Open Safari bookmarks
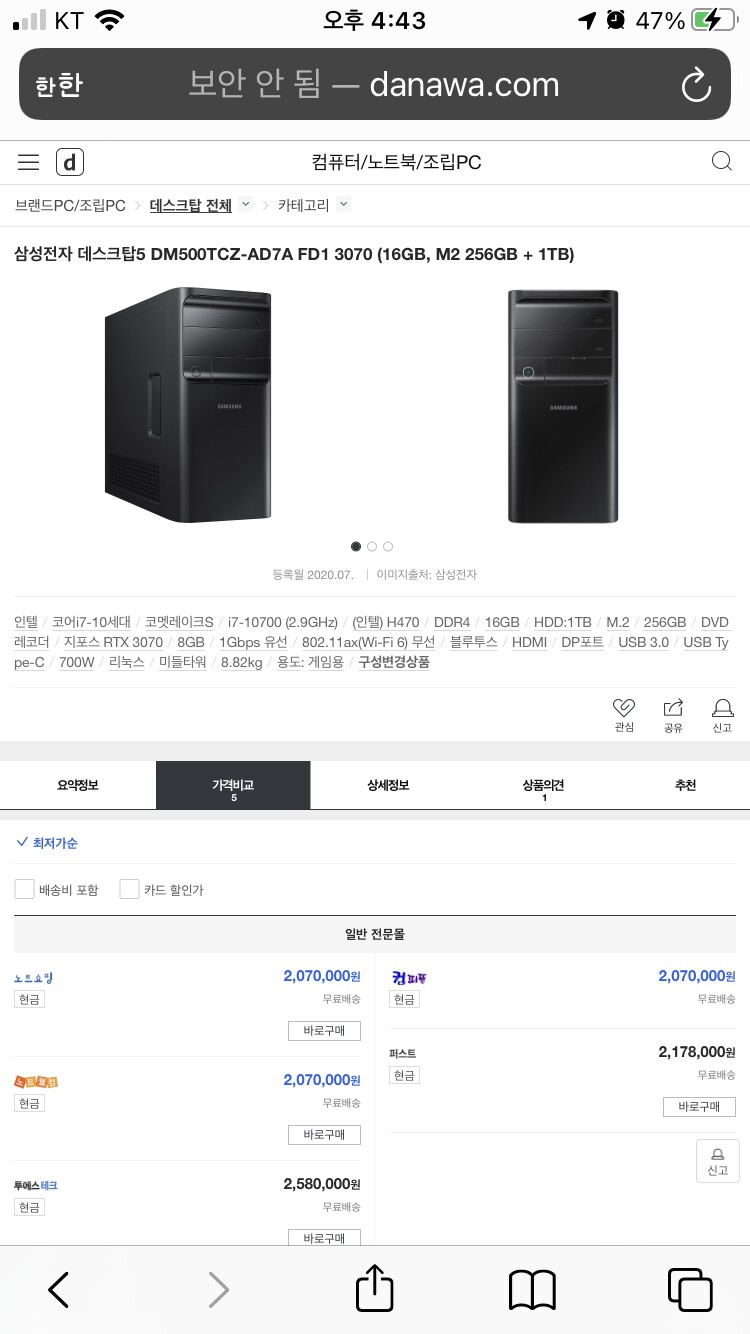Image resolution: width=750 pixels, height=1334 pixels. click(x=532, y=1290)
